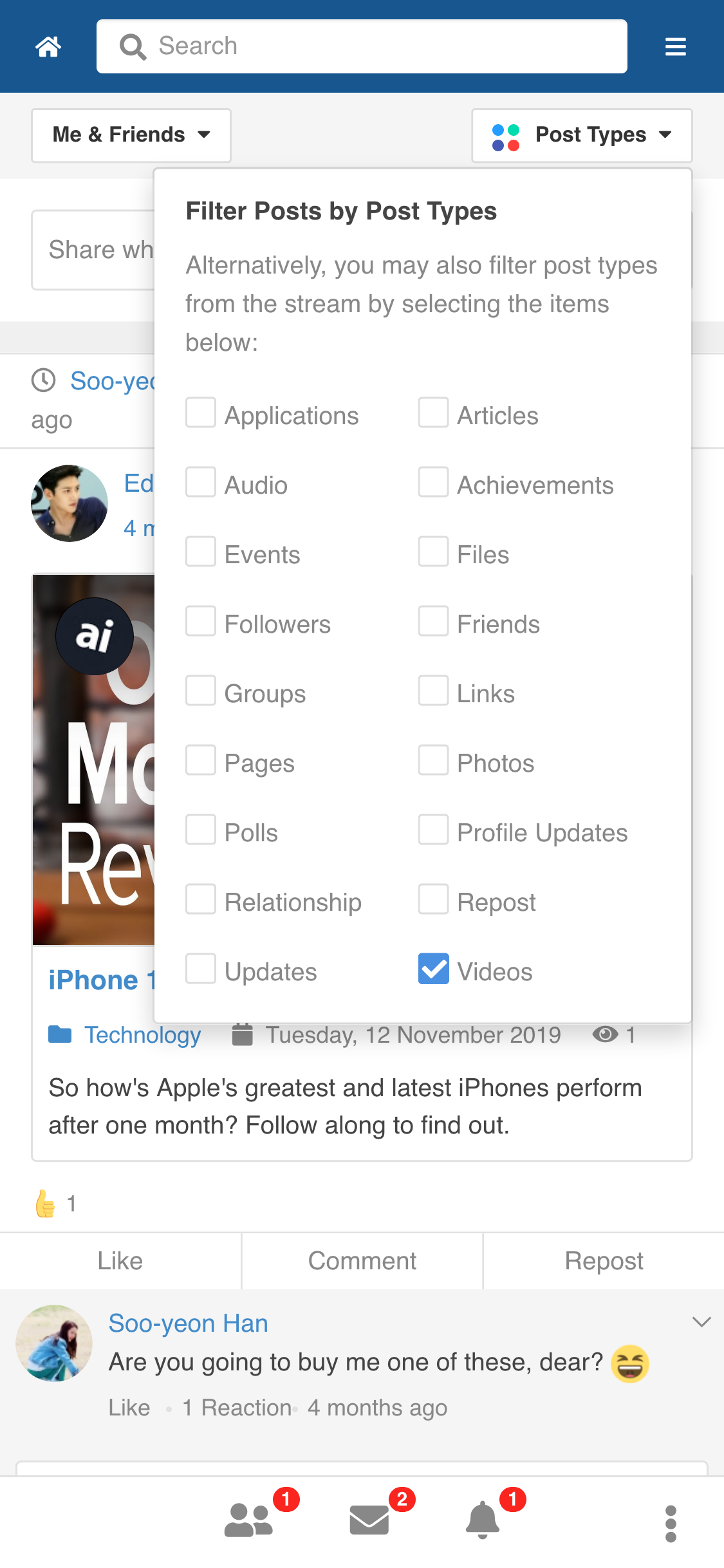
Task: Uncheck the Videos filter
Action: pos(433,969)
